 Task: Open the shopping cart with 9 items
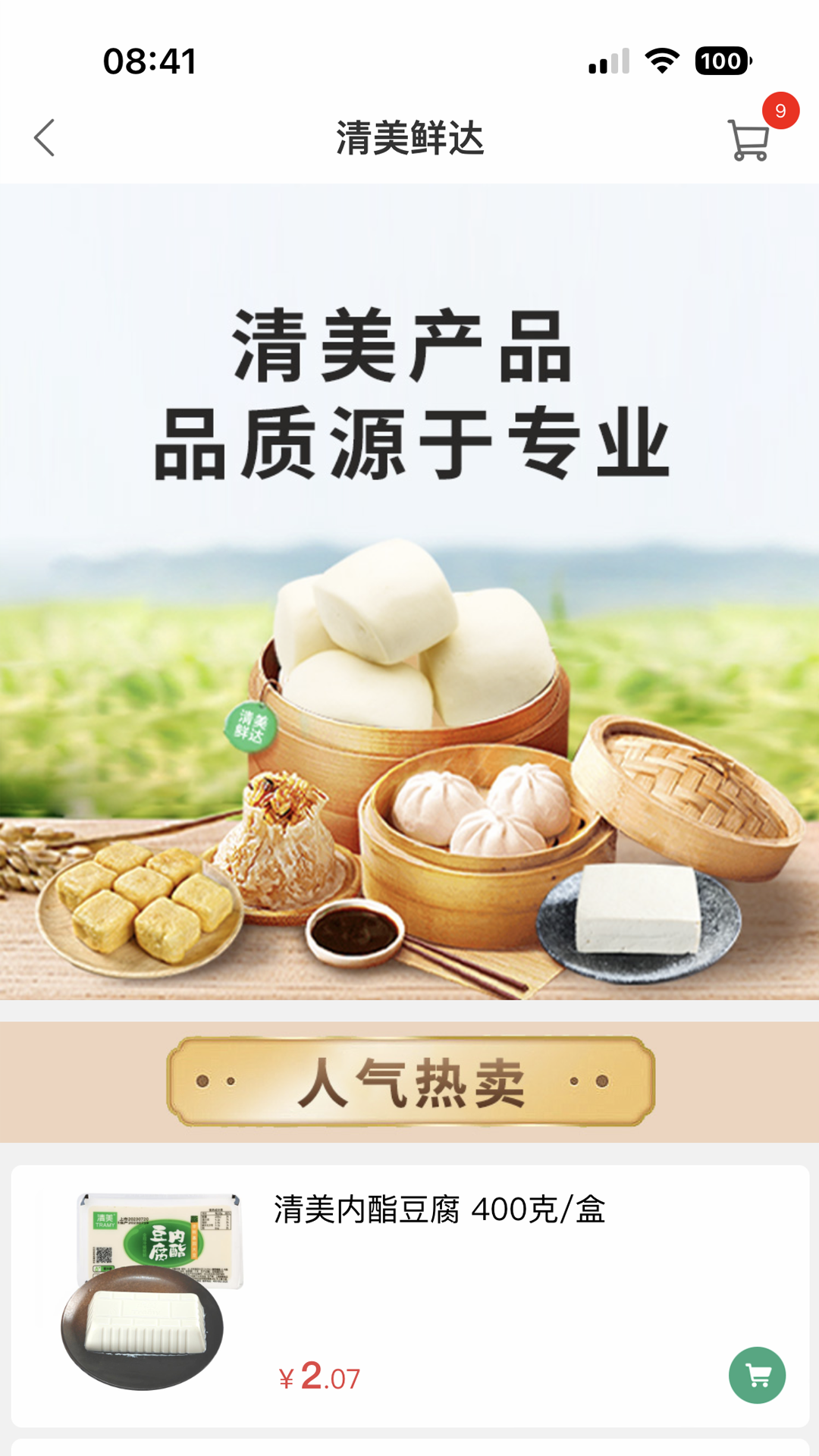(749, 140)
